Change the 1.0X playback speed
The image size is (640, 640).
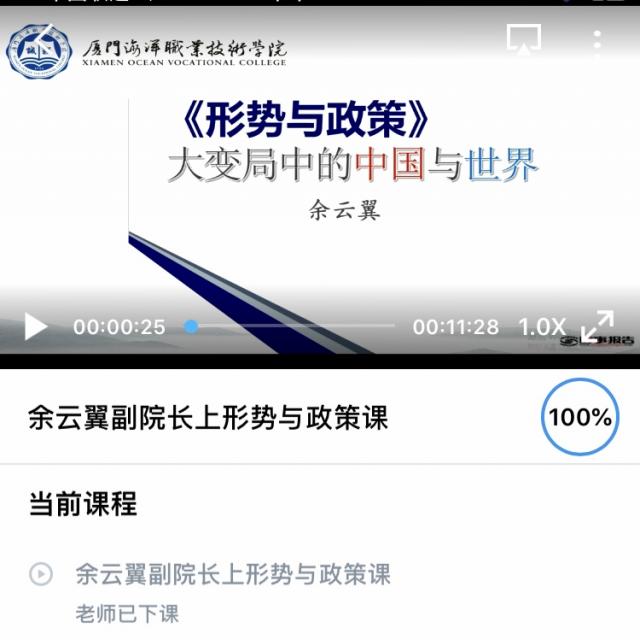[542, 327]
